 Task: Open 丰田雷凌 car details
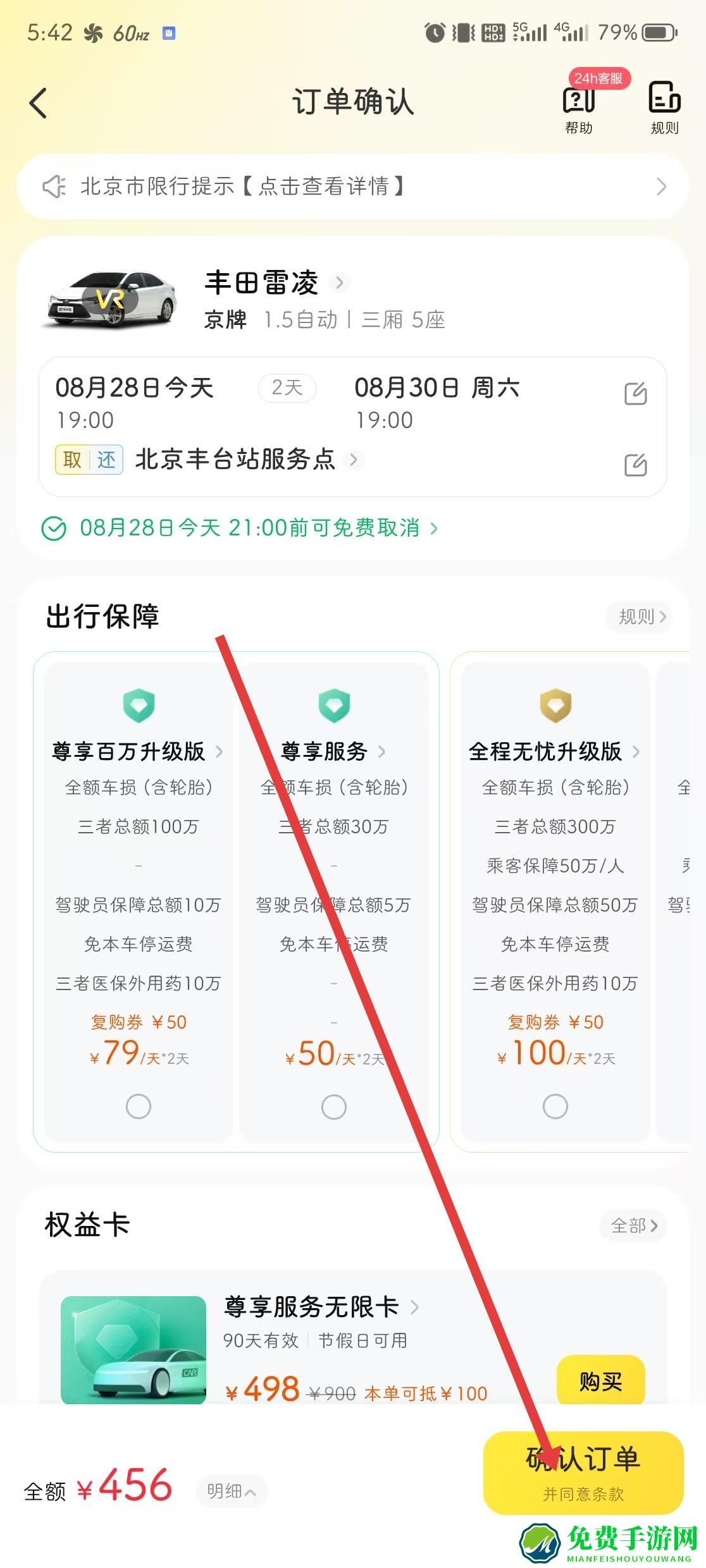[x=273, y=283]
